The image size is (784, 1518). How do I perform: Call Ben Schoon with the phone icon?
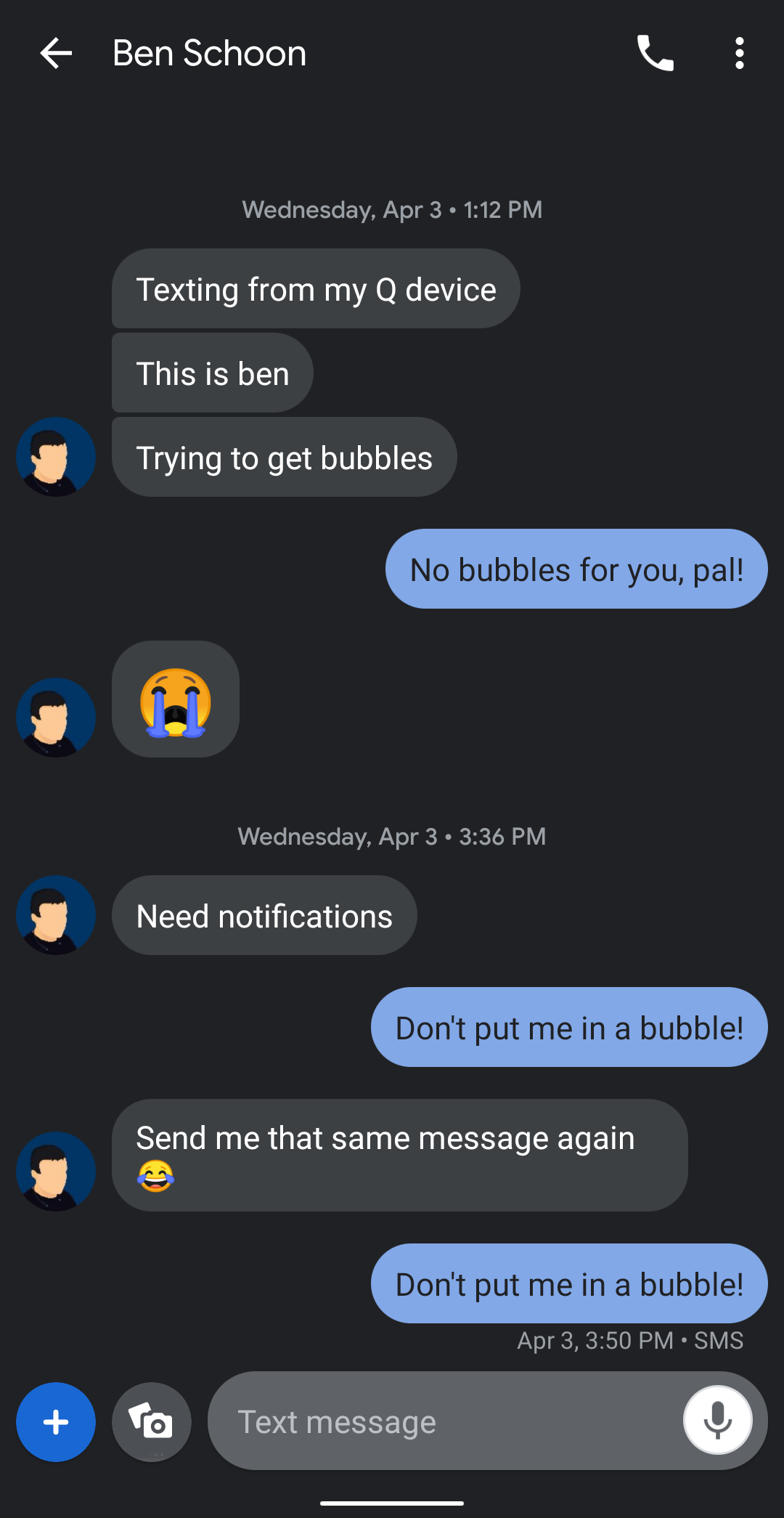pos(655,53)
